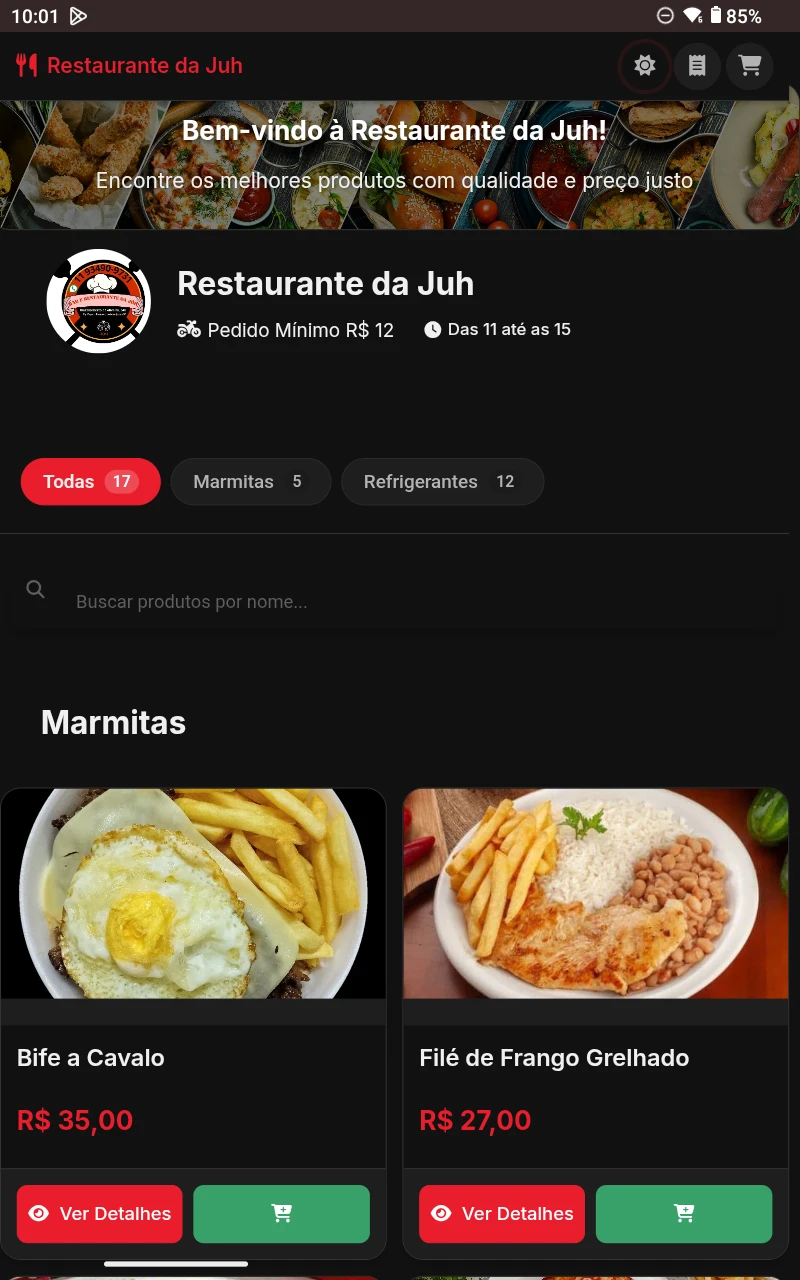View details for Bife a Cavalo
800x1280 pixels.
pyautogui.click(x=100, y=1214)
